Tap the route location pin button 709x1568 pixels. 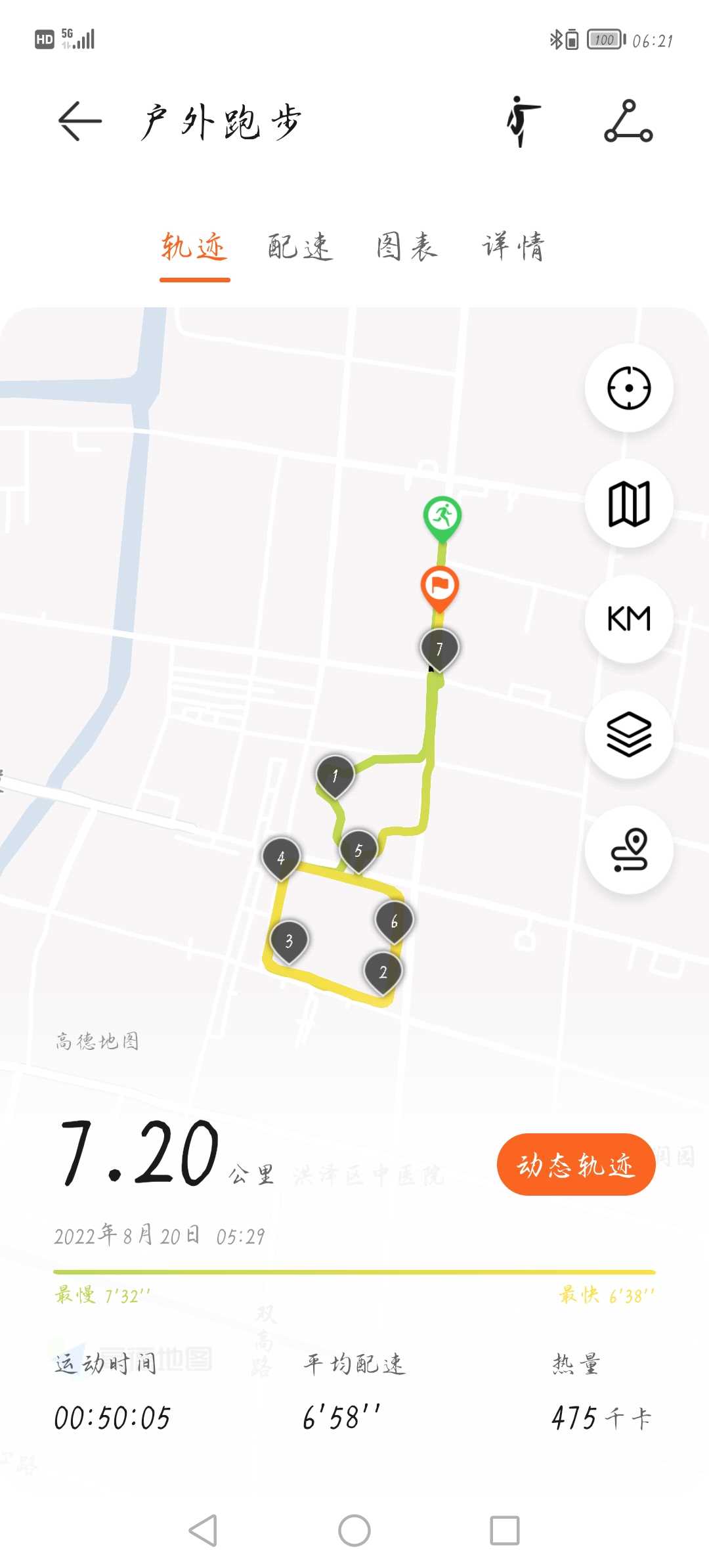[629, 850]
